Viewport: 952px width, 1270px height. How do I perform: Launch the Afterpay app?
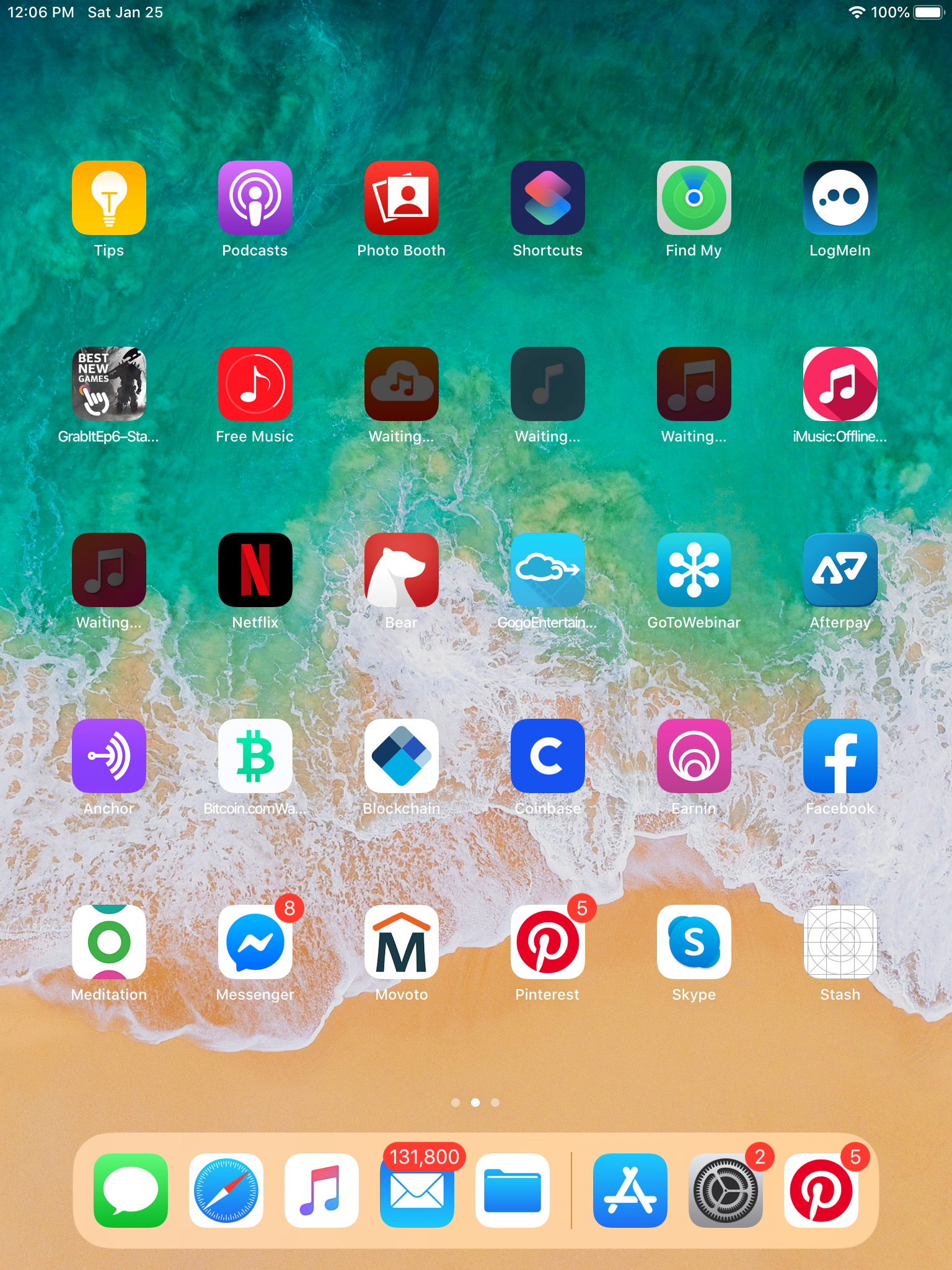tap(840, 570)
